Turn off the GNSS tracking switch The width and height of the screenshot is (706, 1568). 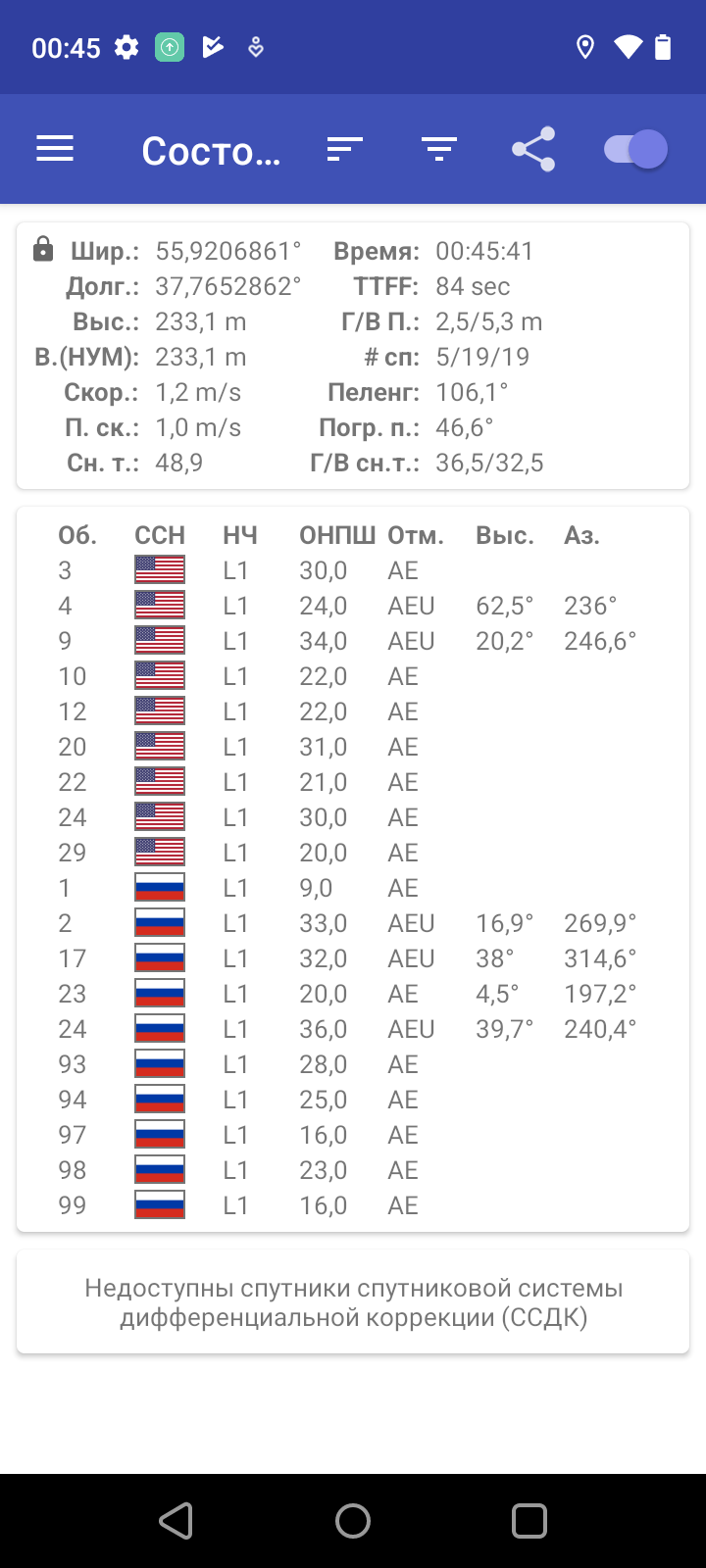point(635,149)
